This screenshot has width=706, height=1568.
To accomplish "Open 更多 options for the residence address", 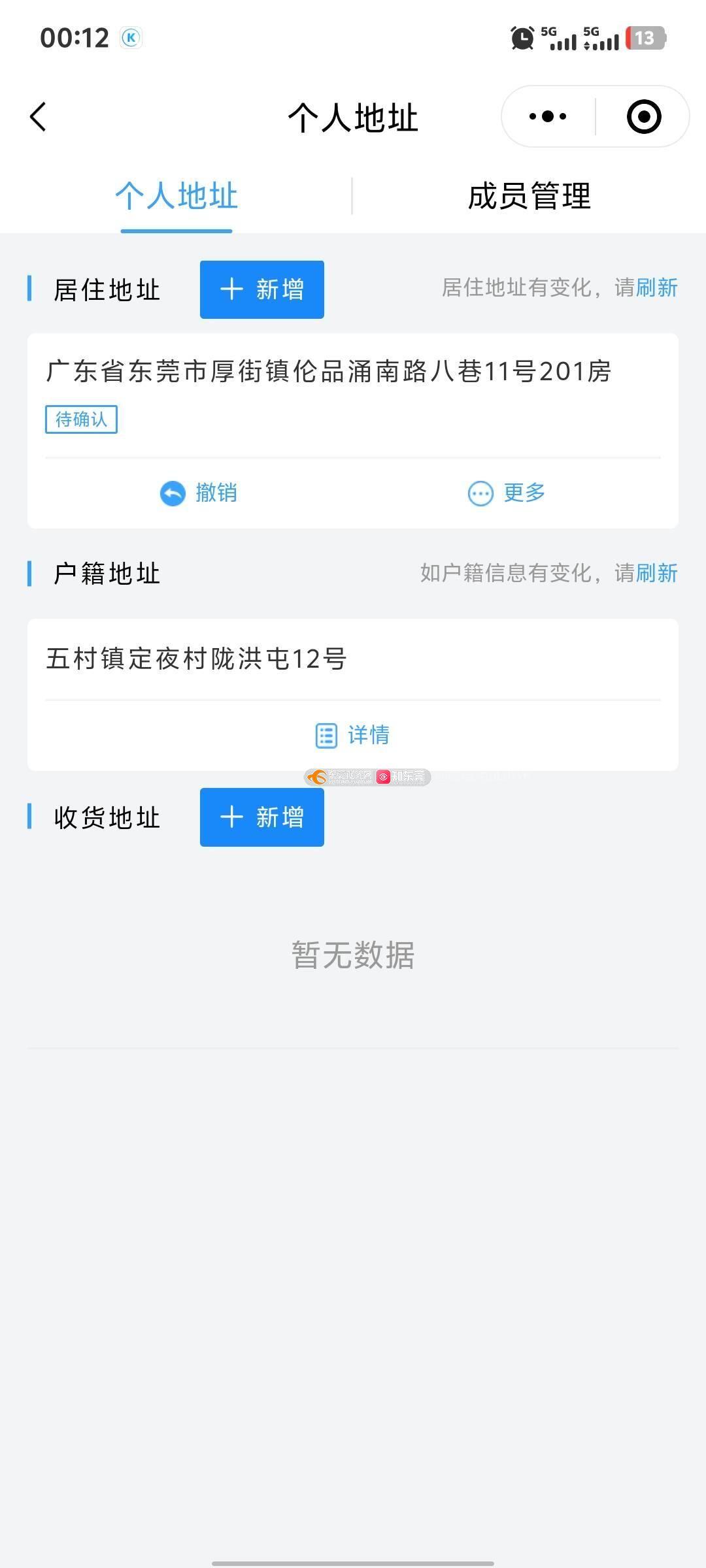I will (507, 493).
